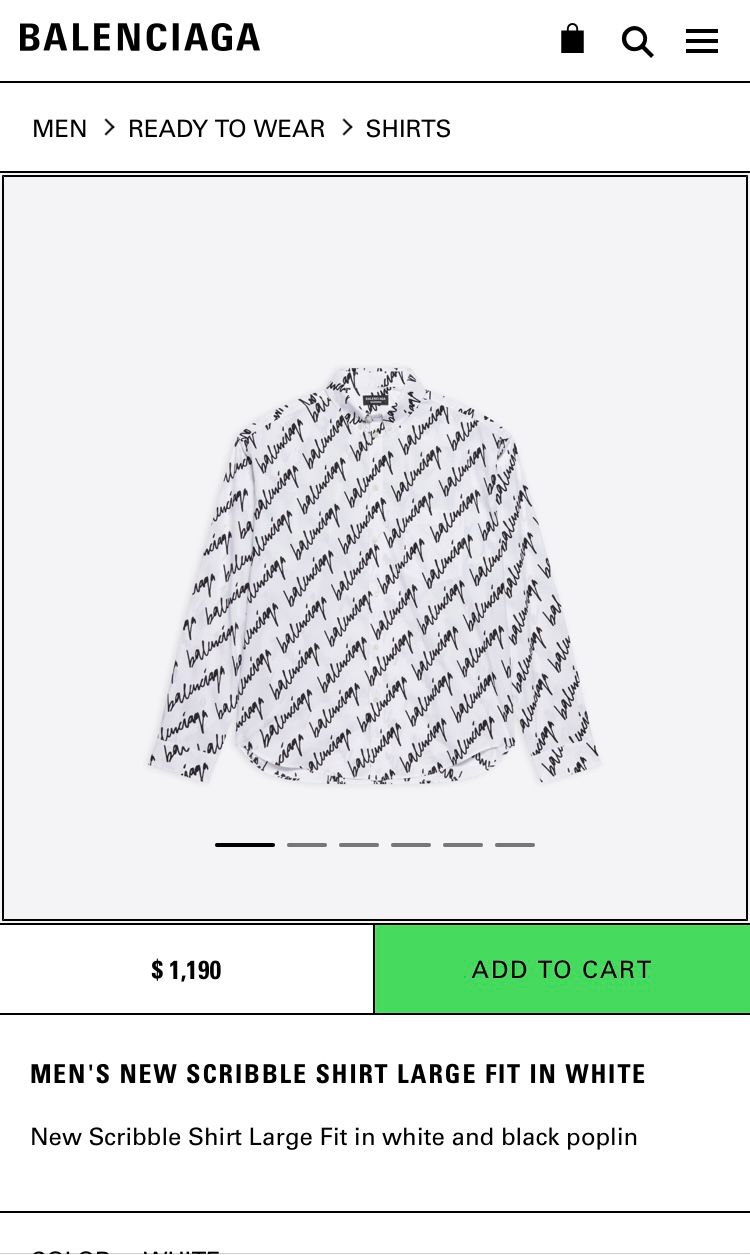Jump to the second product image indicator

coord(307,845)
